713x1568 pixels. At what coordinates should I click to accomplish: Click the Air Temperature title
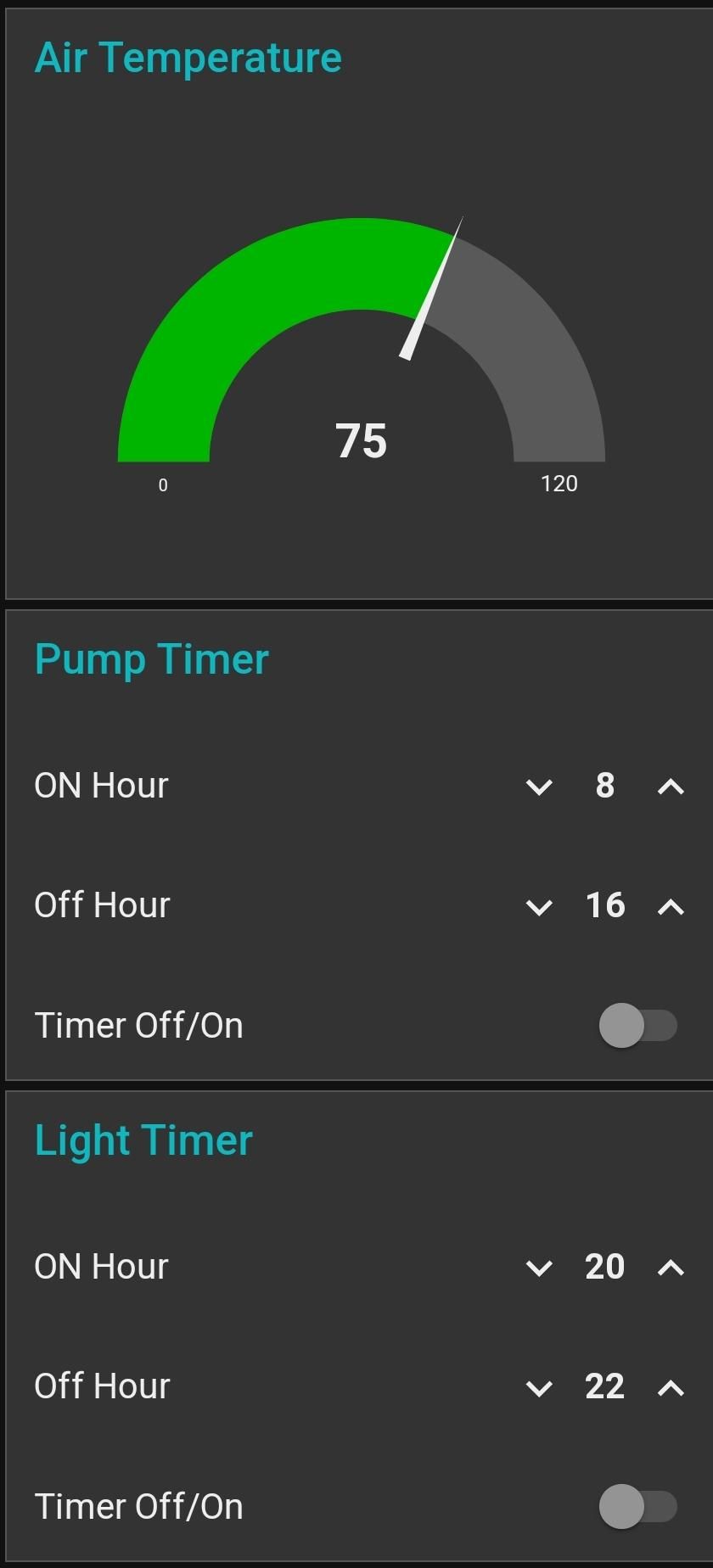click(x=188, y=56)
